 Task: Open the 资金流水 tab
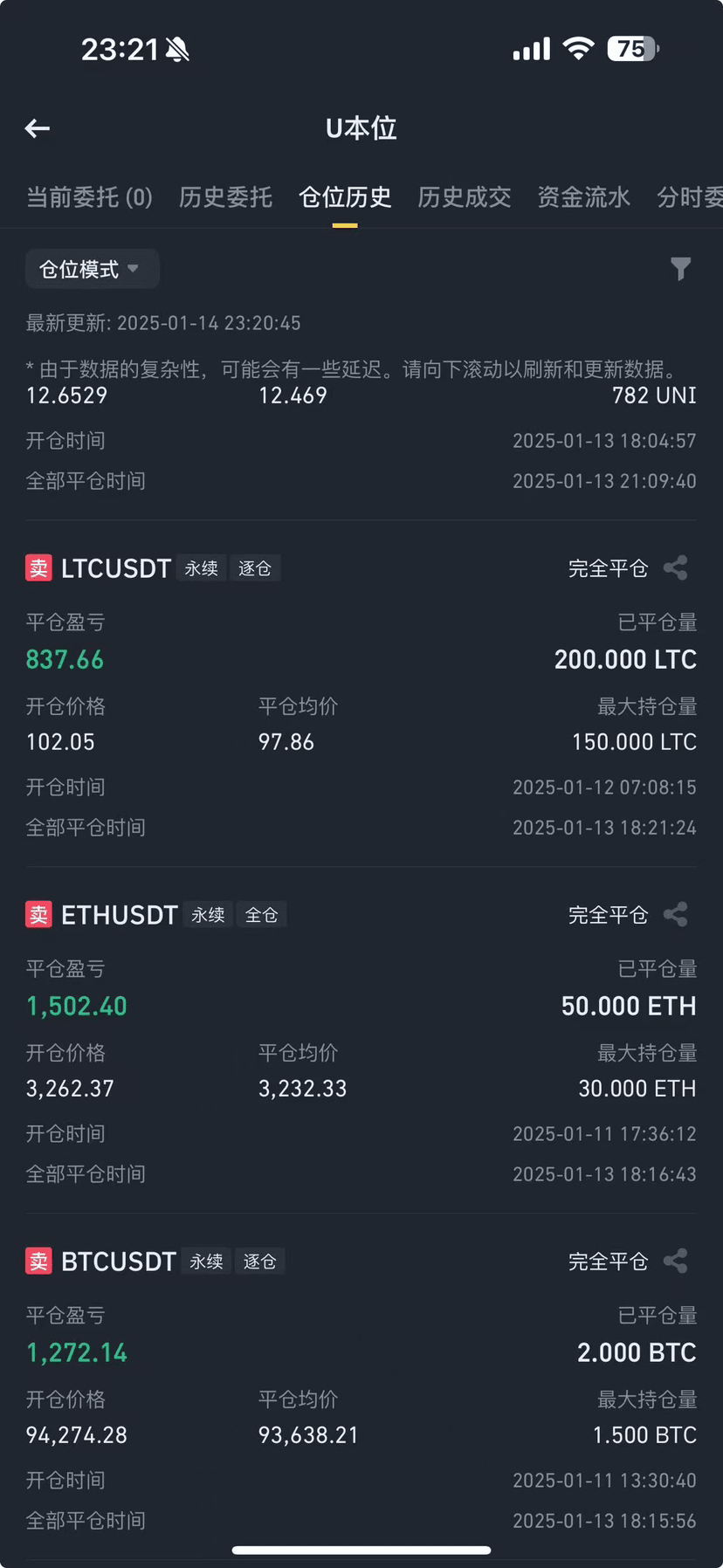pyautogui.click(x=583, y=197)
